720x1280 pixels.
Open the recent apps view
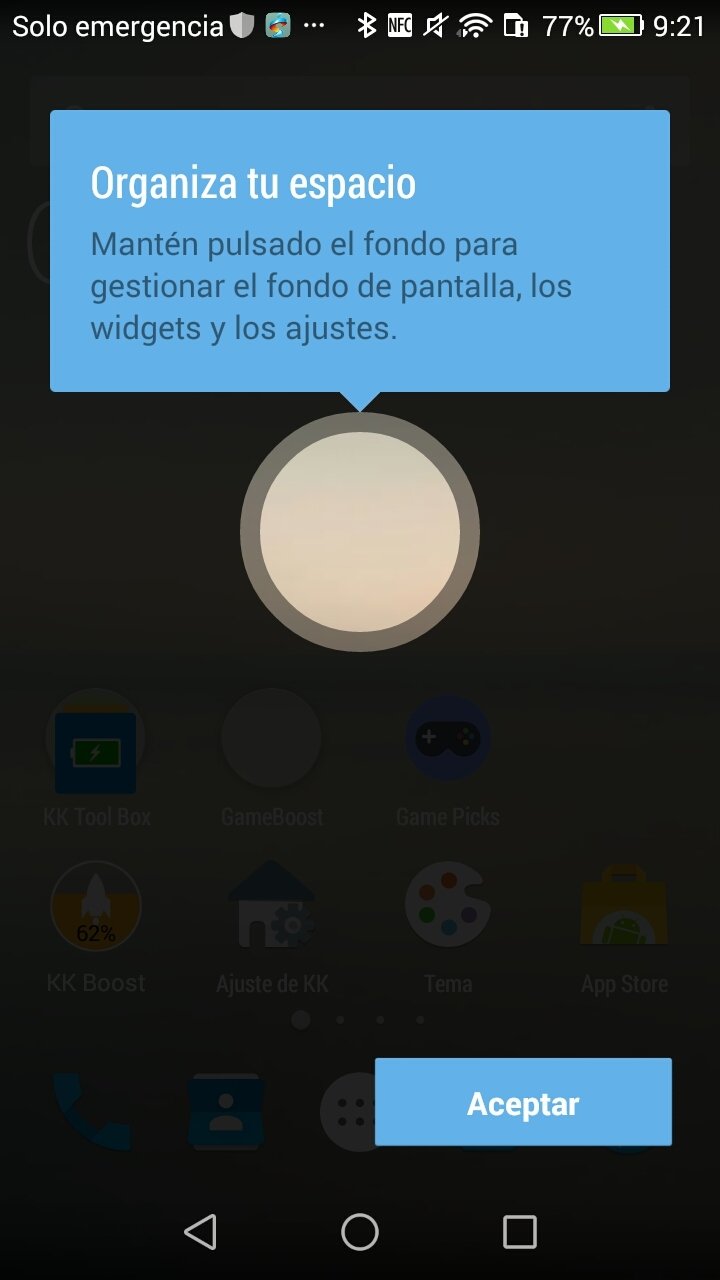pyautogui.click(x=519, y=1231)
